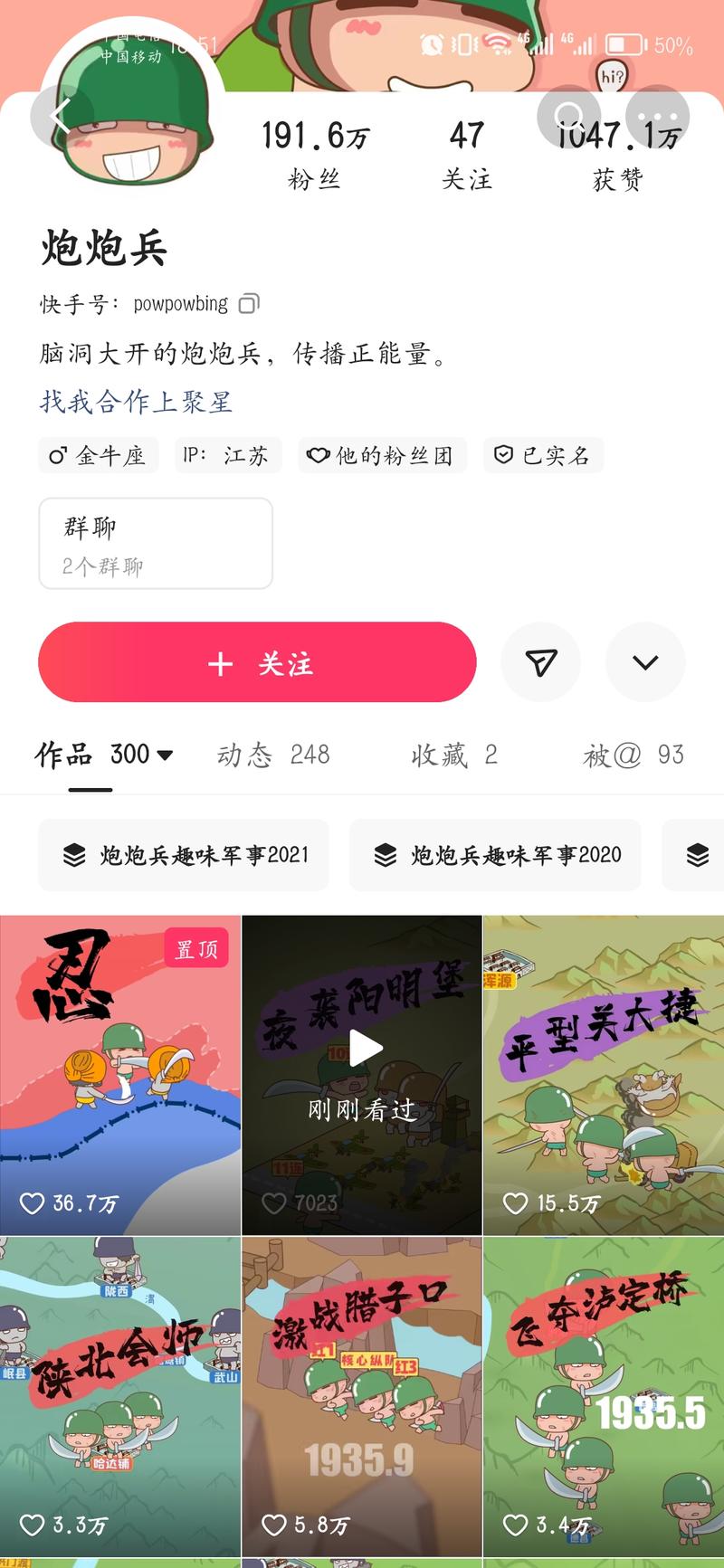Share this profile via the paper plane icon
The image size is (724, 1568).
click(x=540, y=662)
